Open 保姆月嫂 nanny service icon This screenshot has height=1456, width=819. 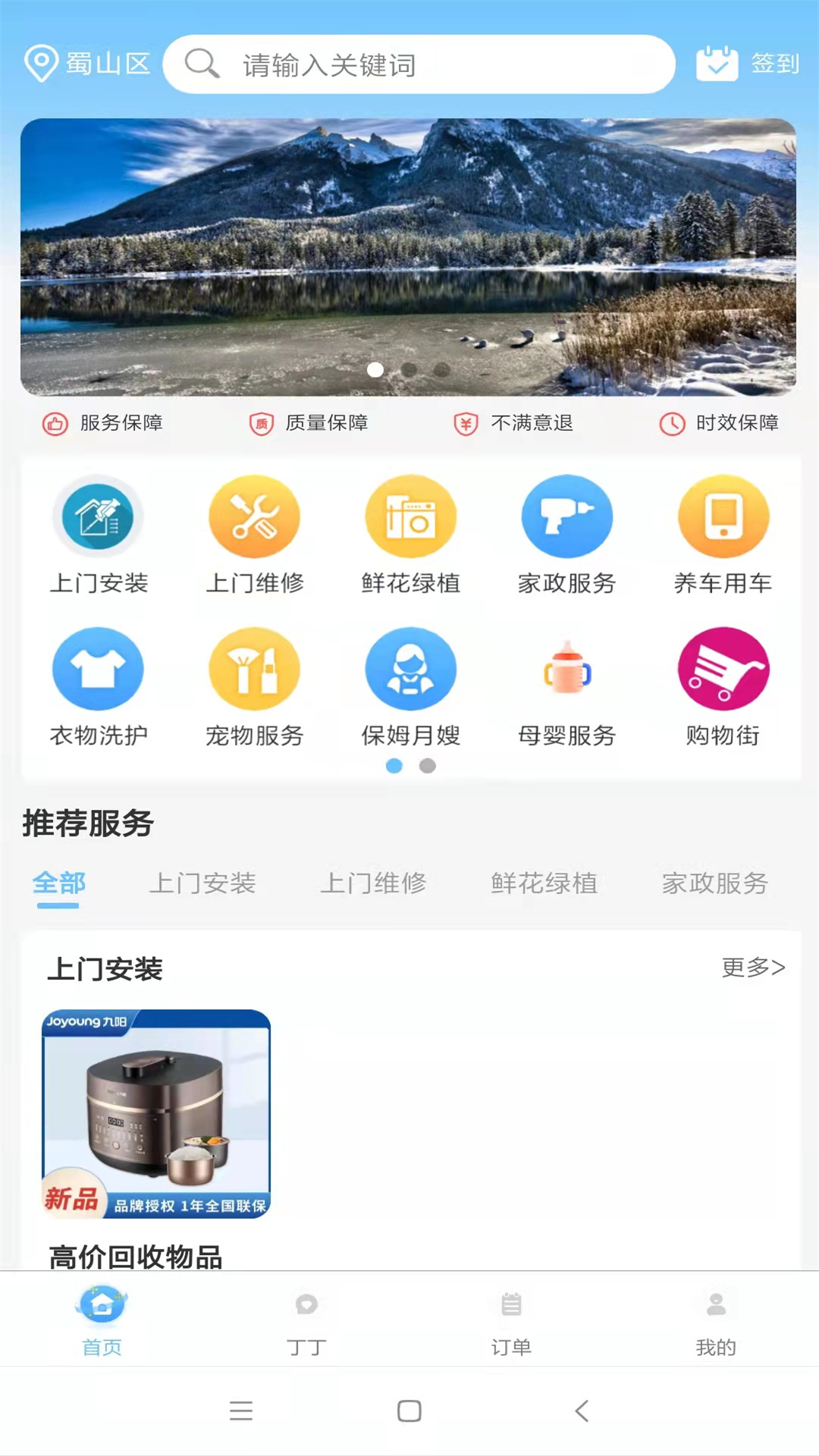pyautogui.click(x=410, y=669)
